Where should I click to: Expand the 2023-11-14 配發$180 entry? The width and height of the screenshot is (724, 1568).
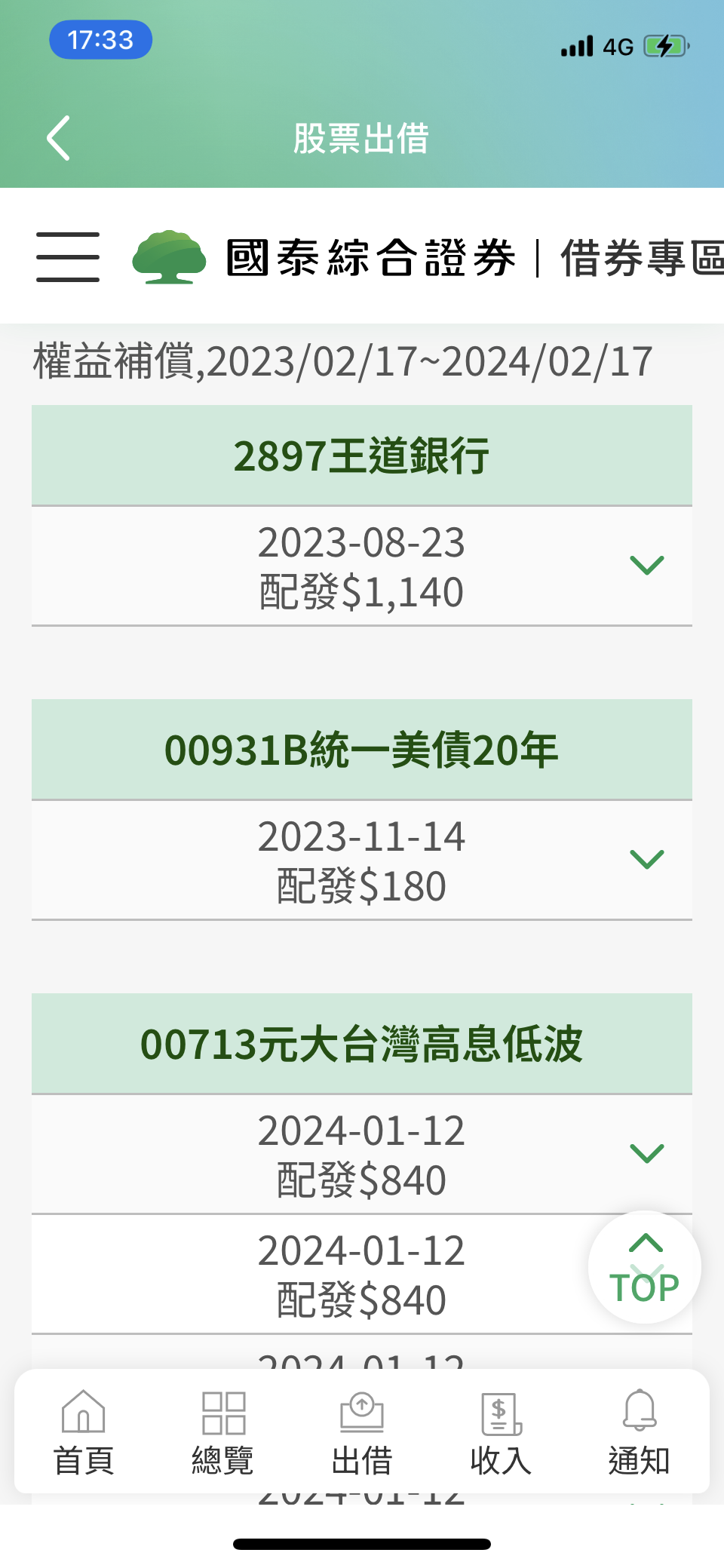coord(361,860)
